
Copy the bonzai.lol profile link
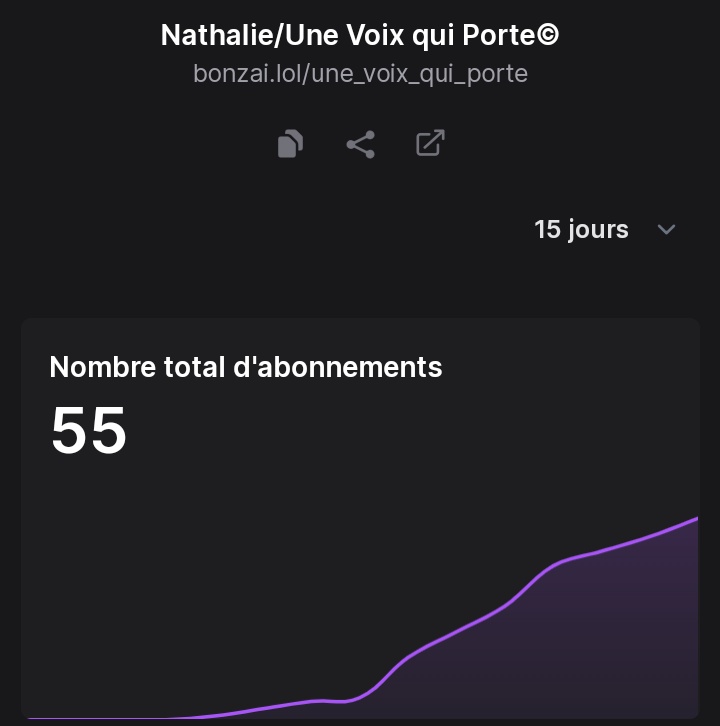coord(290,144)
